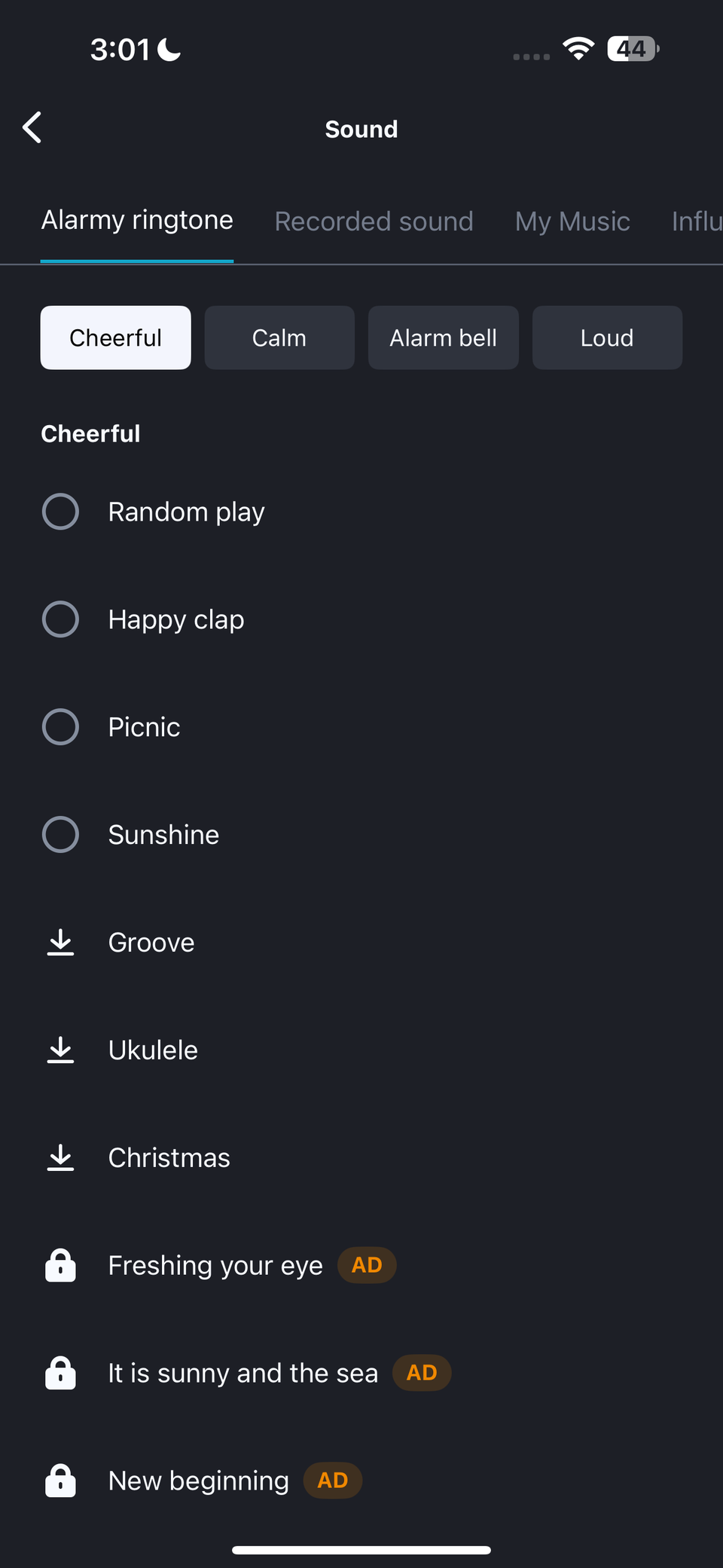Choose the Picnic ringtone
The height and width of the screenshot is (1568, 723).
tap(61, 727)
